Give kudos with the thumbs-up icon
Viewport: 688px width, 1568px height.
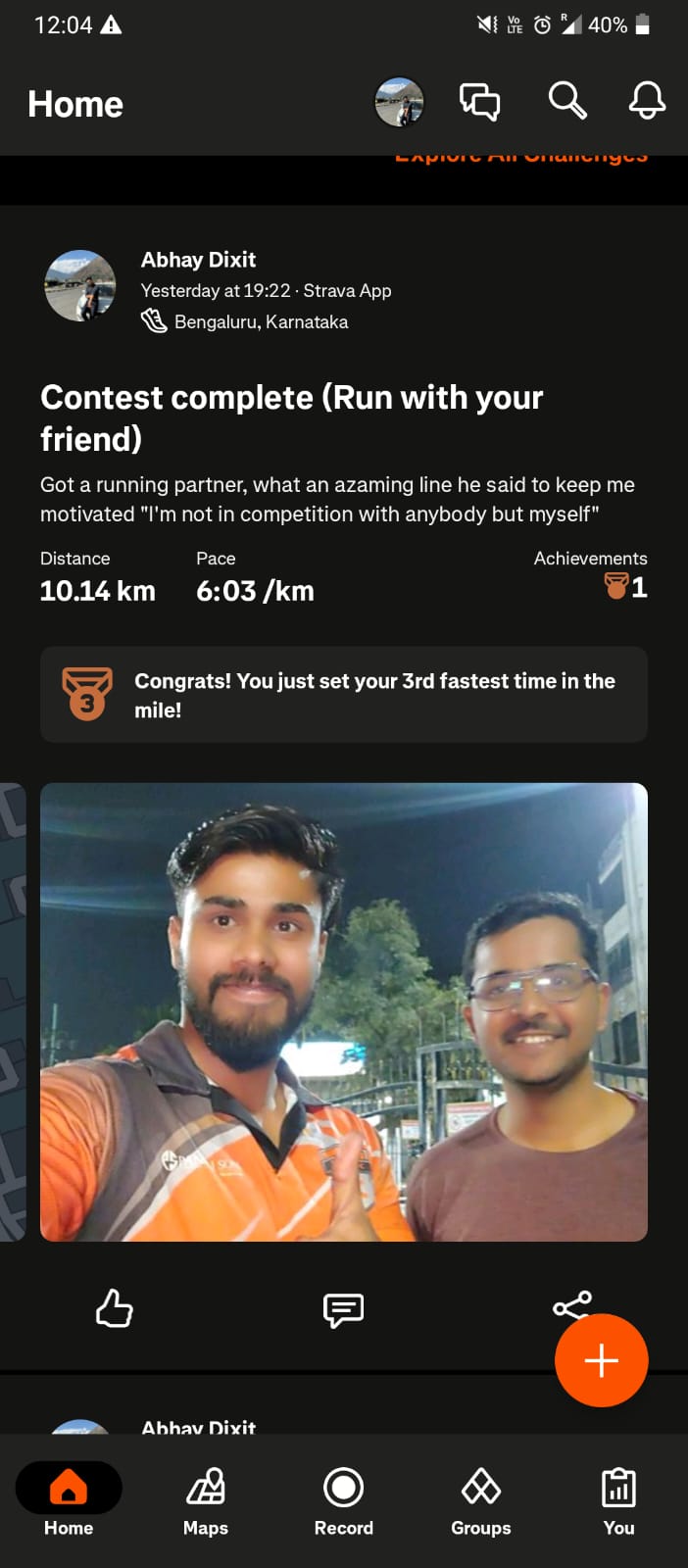[x=115, y=1308]
